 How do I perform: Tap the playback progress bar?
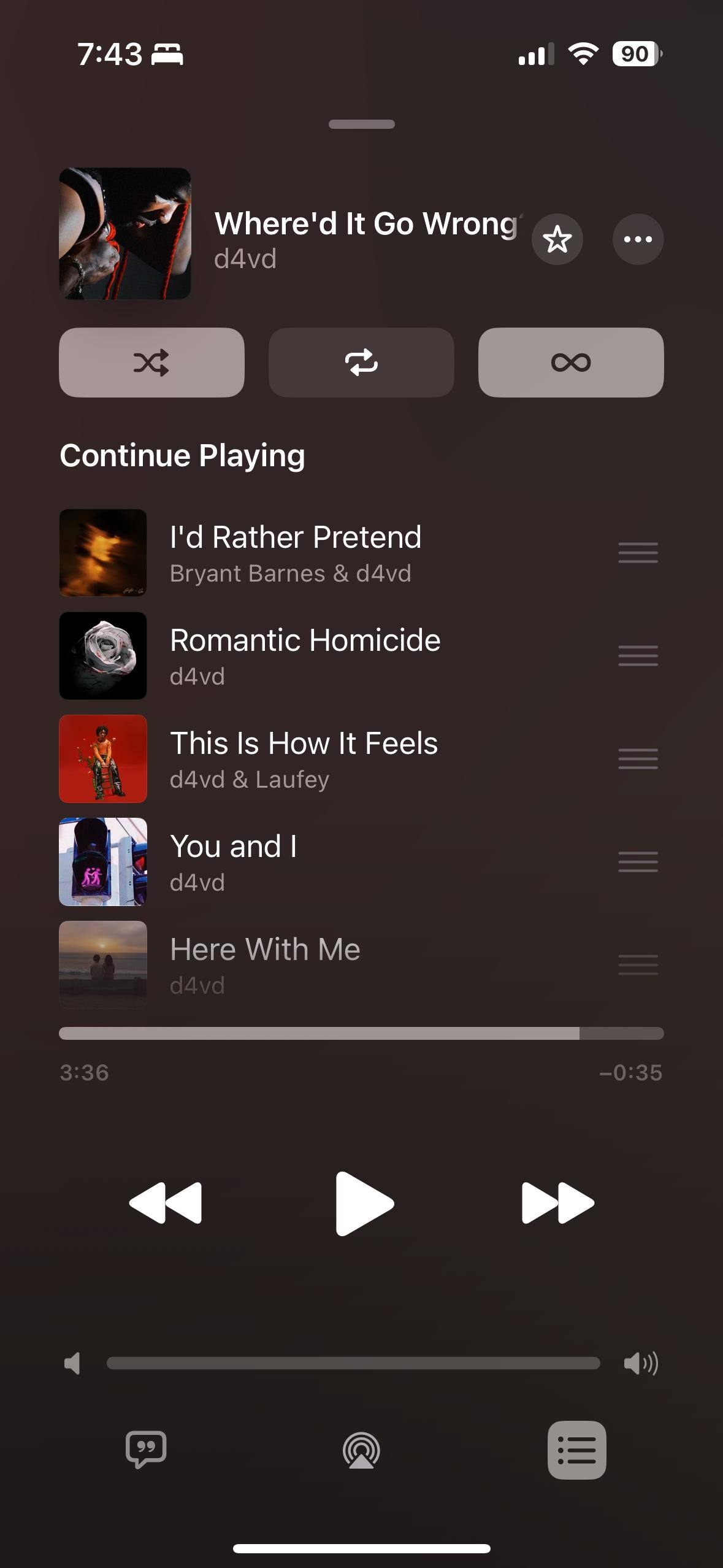[361, 1034]
